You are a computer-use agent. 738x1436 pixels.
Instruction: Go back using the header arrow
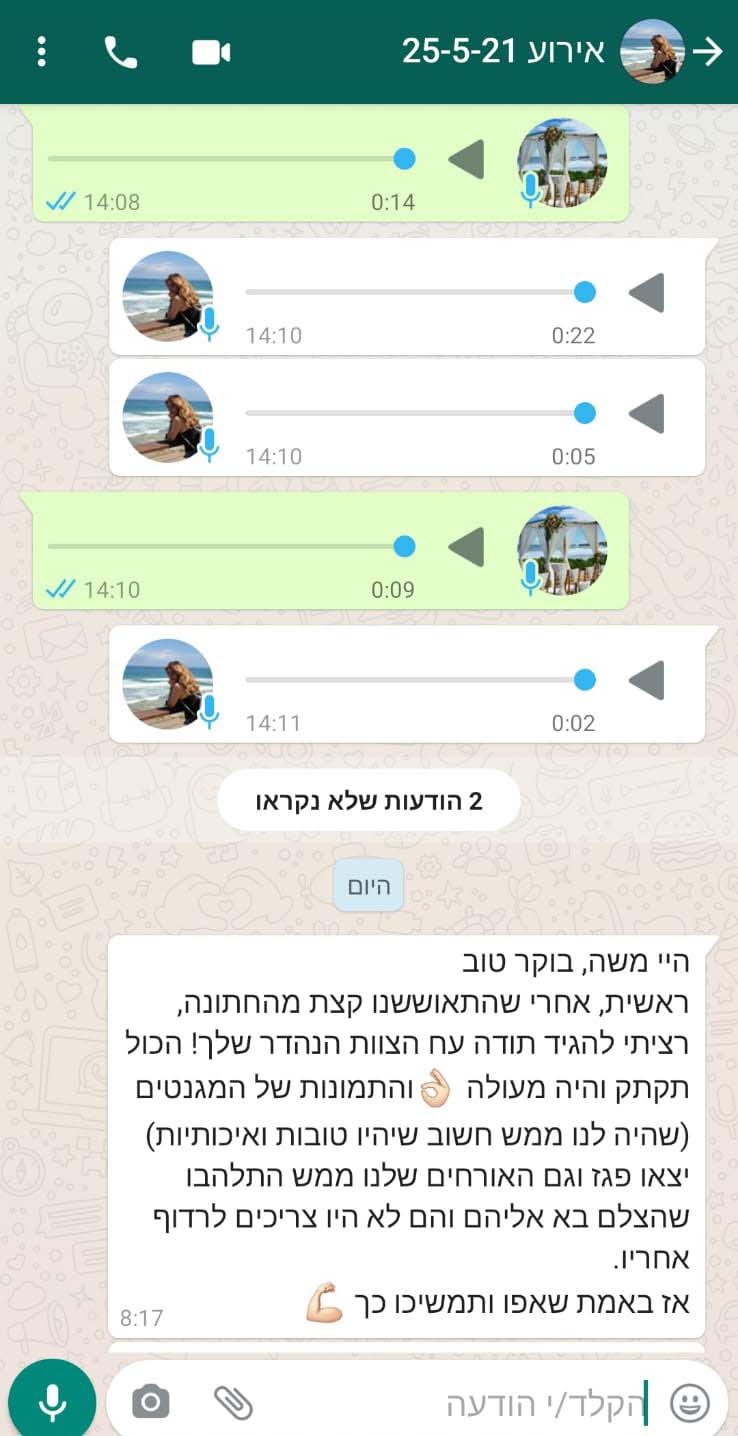coord(708,52)
